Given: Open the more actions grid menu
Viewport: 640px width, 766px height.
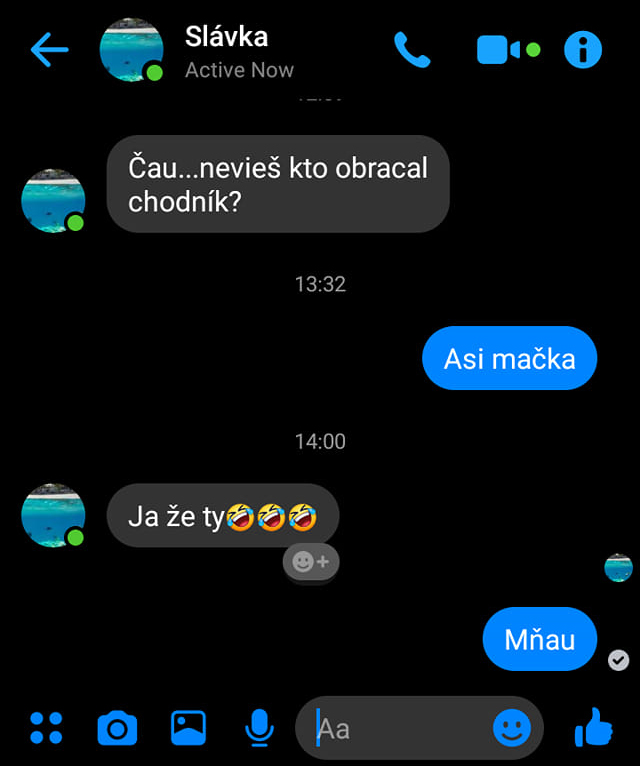Looking at the screenshot, I should coord(46,728).
